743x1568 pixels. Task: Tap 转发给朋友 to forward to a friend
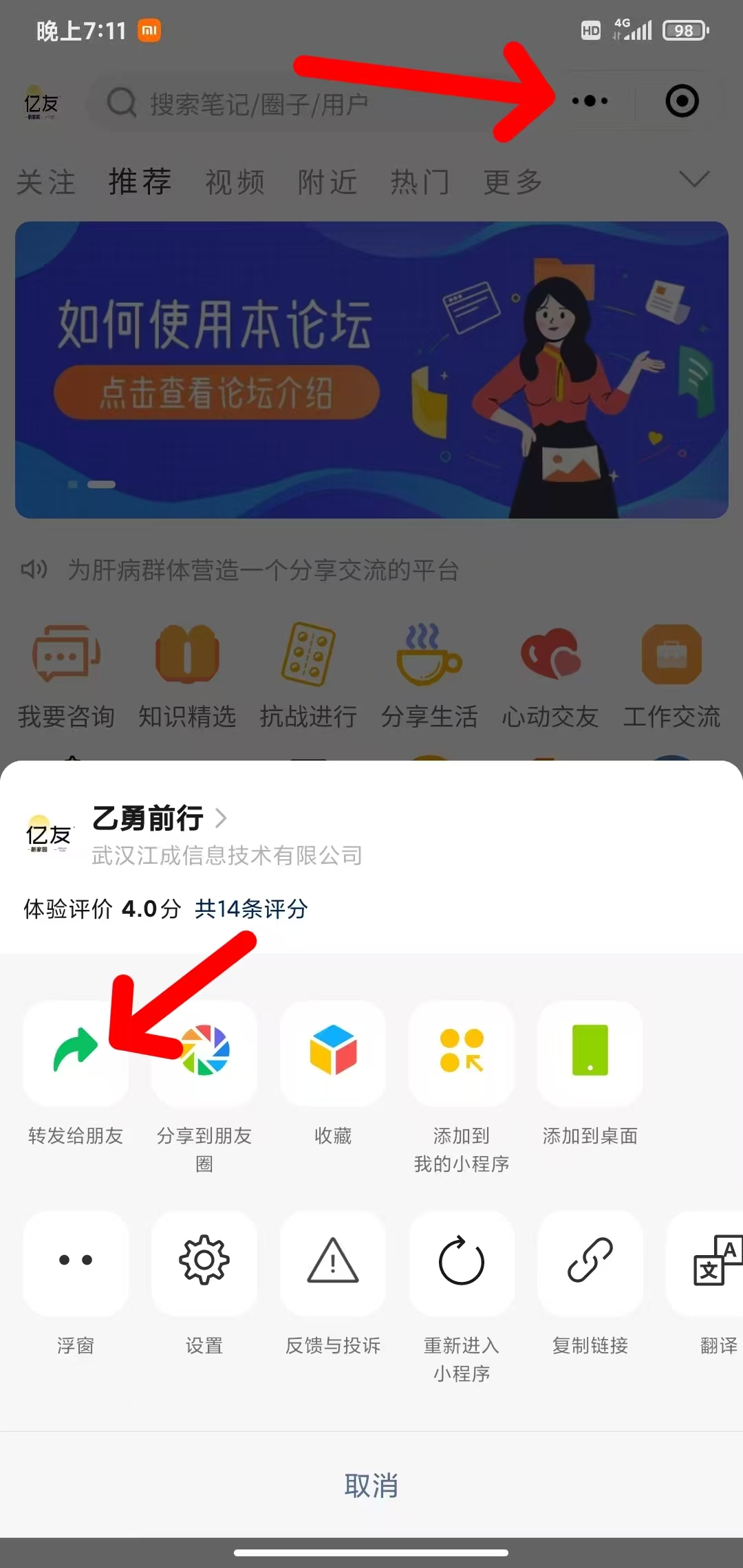point(76,1054)
